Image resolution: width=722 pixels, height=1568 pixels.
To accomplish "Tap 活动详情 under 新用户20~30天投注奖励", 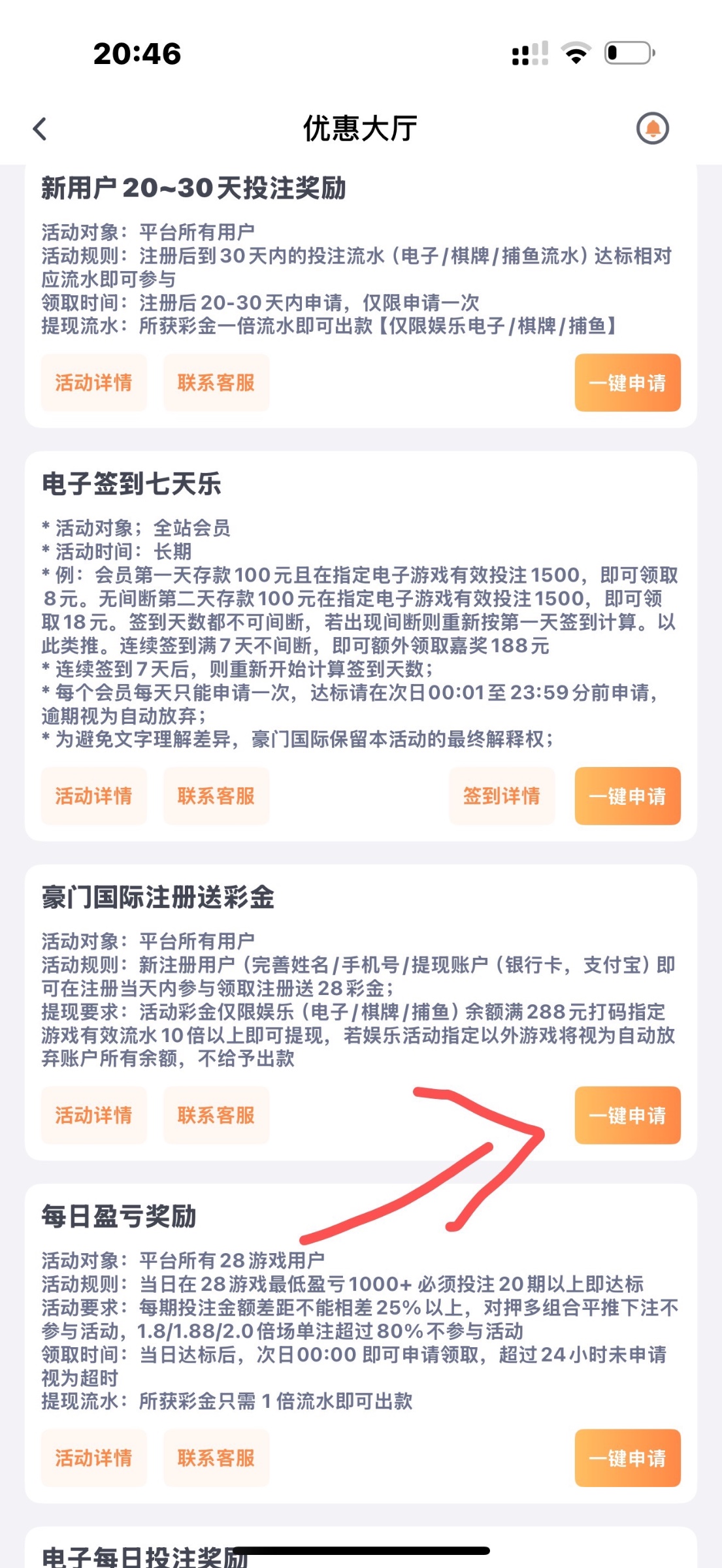I will 94,383.
